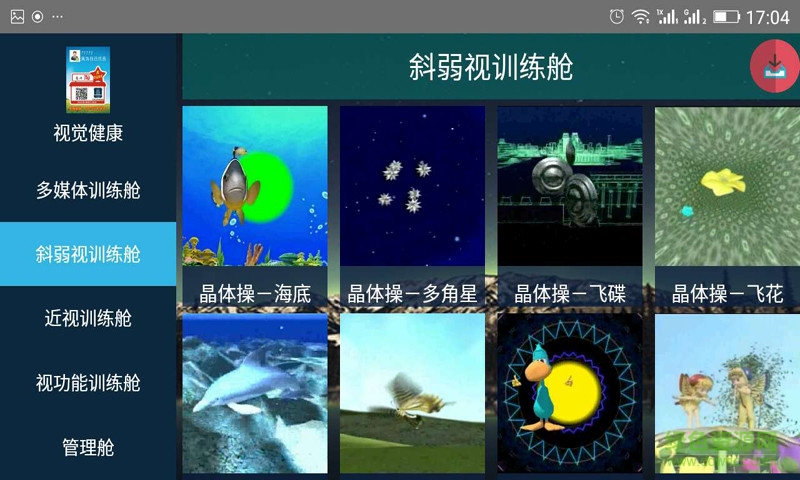Screen dimensions: 800x480
Task: Switch to 近视训练舱
Action: (x=88, y=319)
